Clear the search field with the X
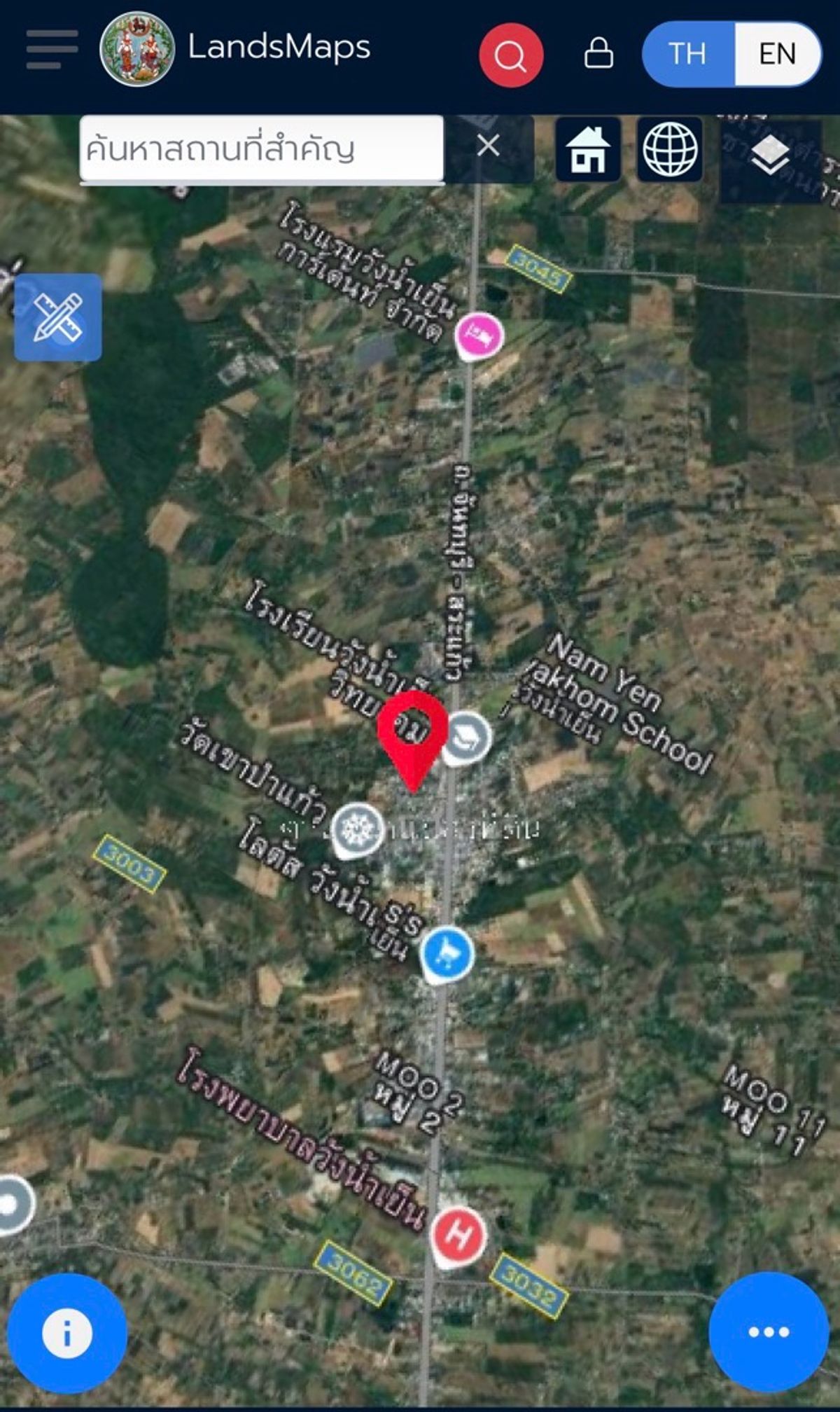The width and height of the screenshot is (840, 1412). [x=488, y=146]
